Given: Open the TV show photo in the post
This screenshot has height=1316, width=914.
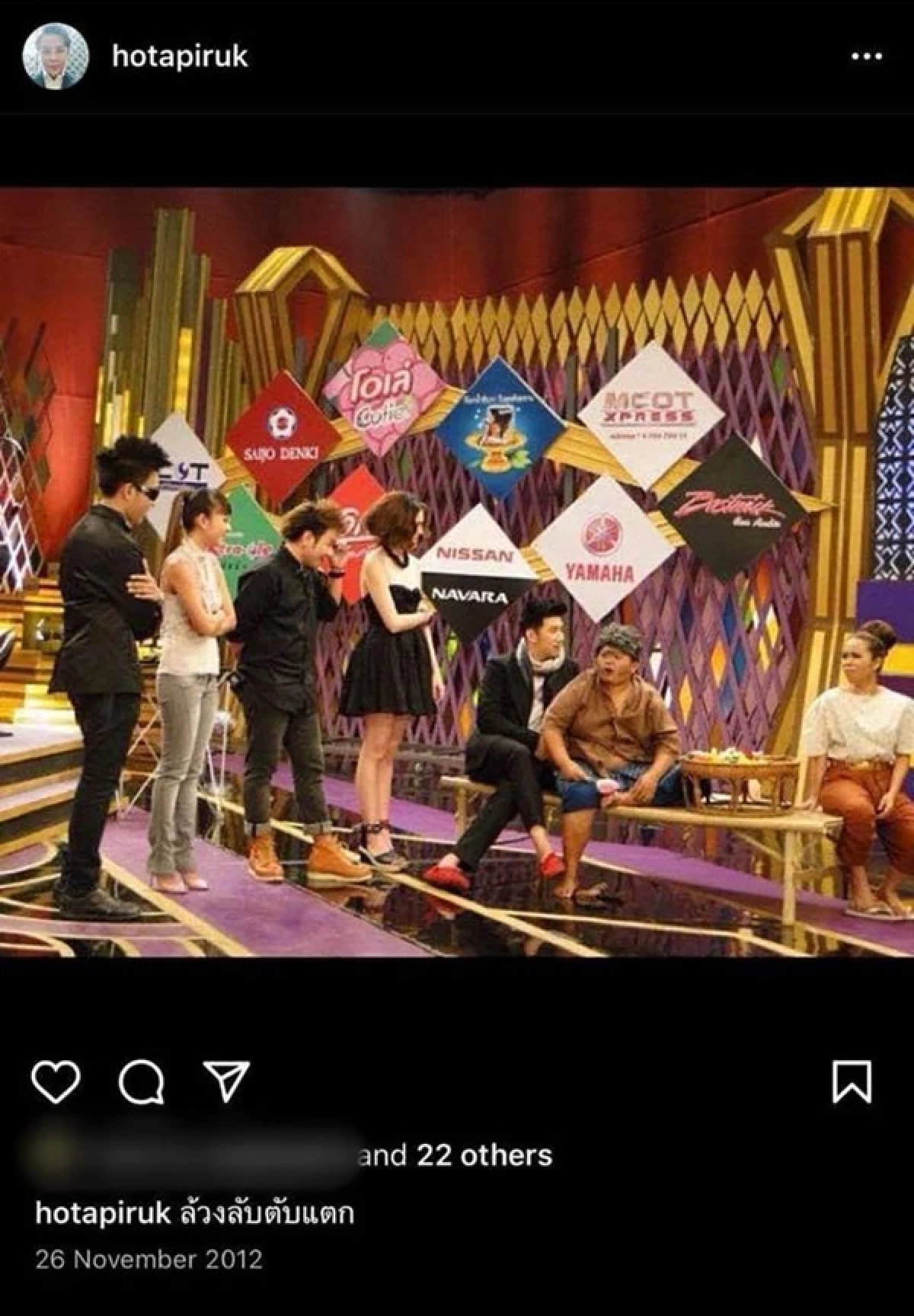Looking at the screenshot, I should [x=457, y=571].
